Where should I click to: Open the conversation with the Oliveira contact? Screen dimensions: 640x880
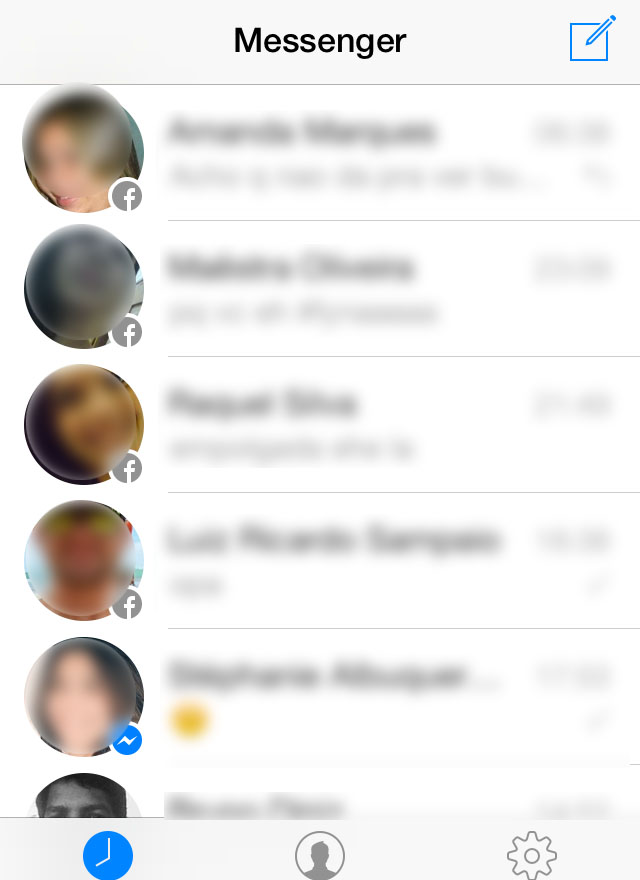click(360, 289)
